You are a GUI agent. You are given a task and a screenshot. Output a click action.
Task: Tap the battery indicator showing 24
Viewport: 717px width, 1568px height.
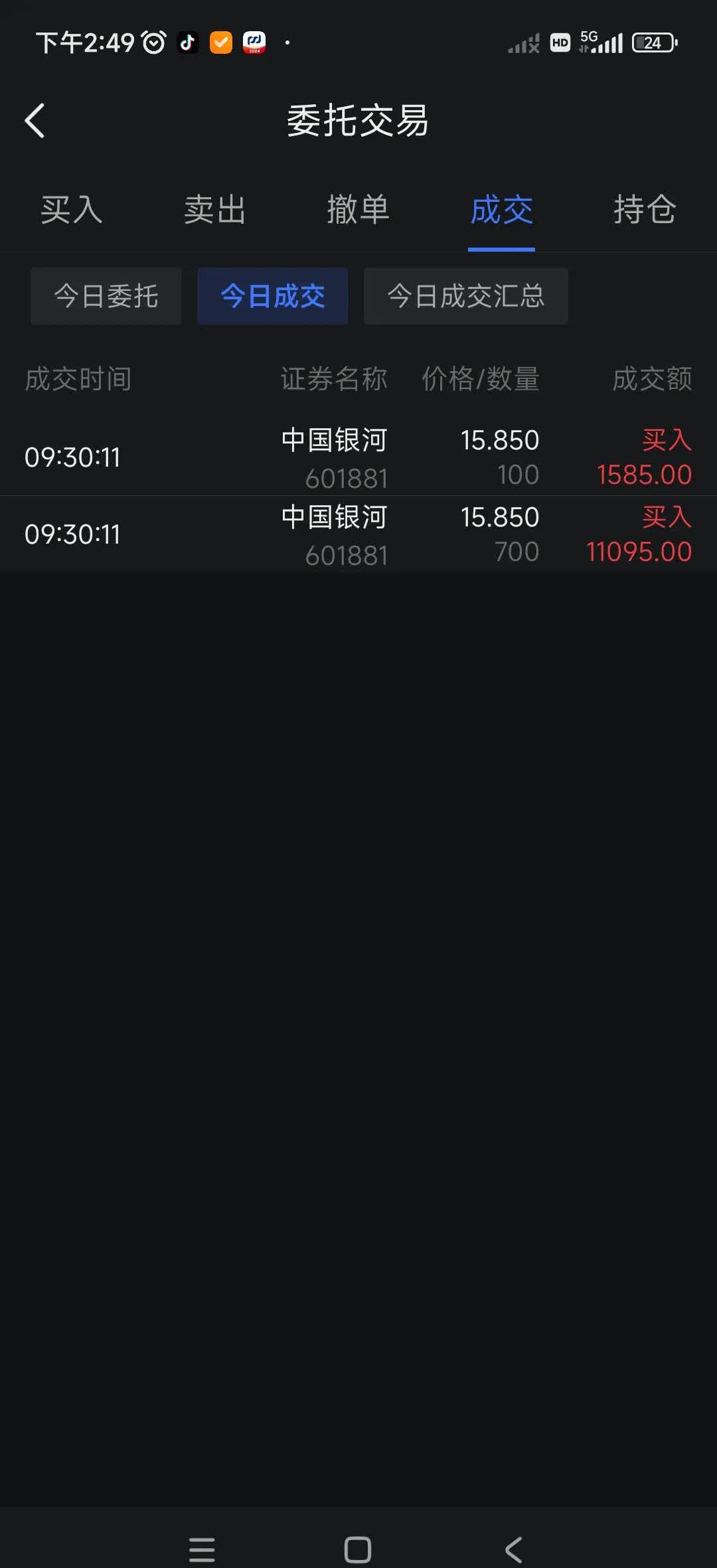click(x=653, y=42)
